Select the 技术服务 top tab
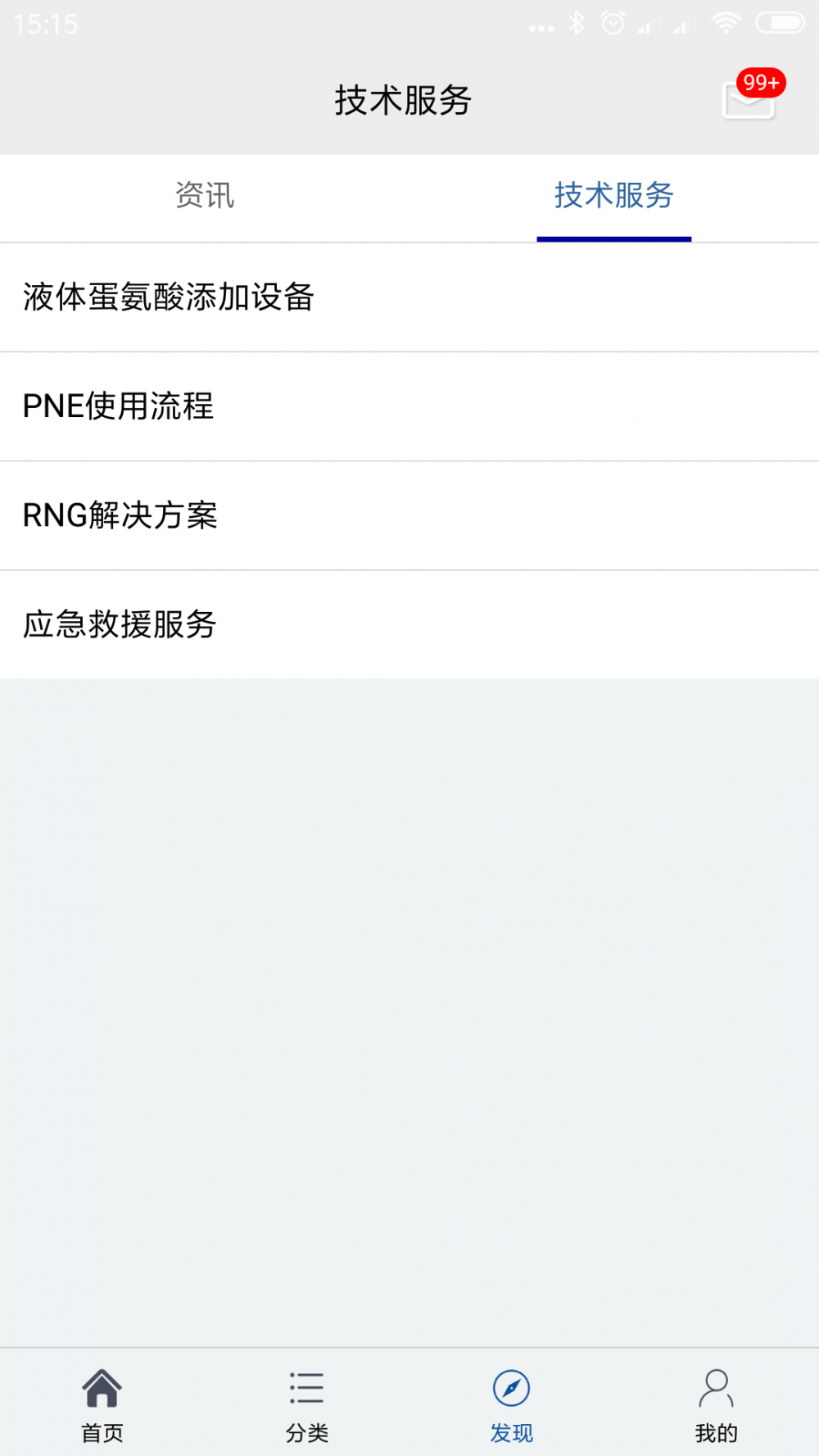This screenshot has width=819, height=1456. click(x=614, y=197)
